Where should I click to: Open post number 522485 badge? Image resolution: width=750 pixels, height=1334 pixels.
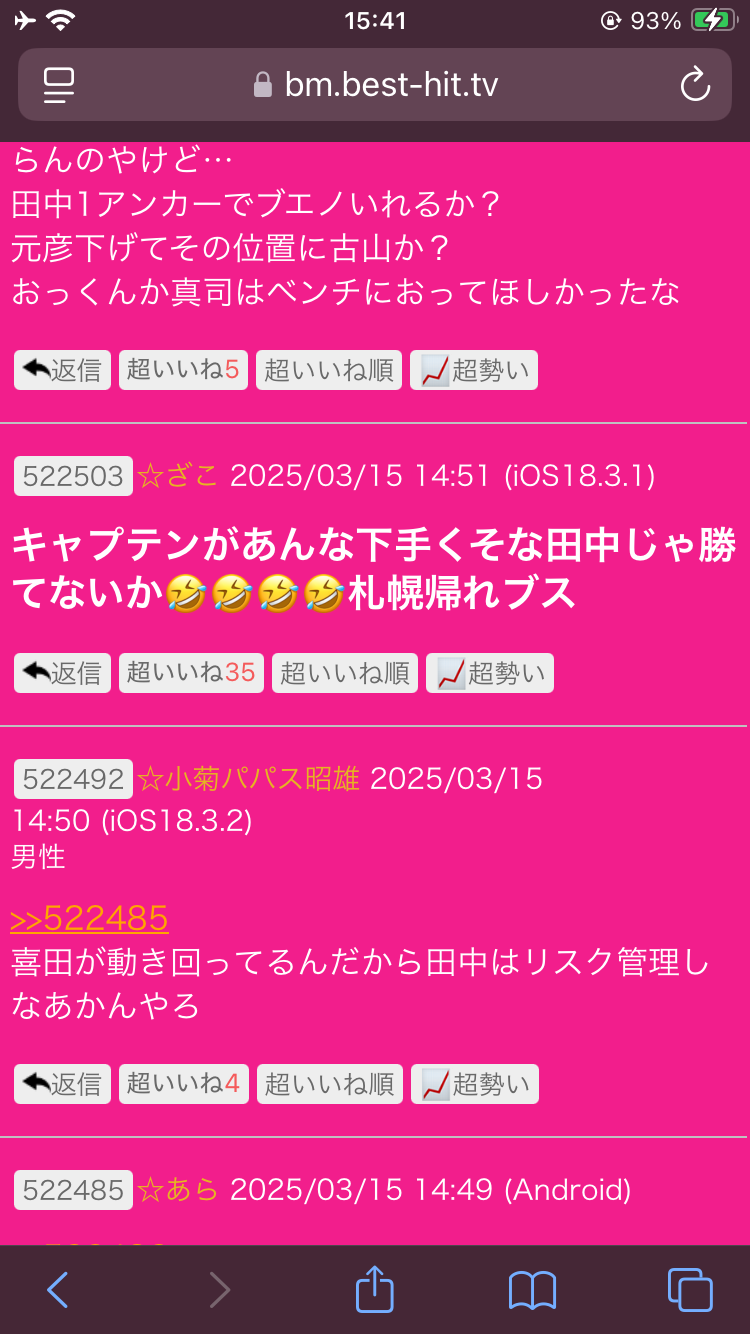click(73, 1189)
